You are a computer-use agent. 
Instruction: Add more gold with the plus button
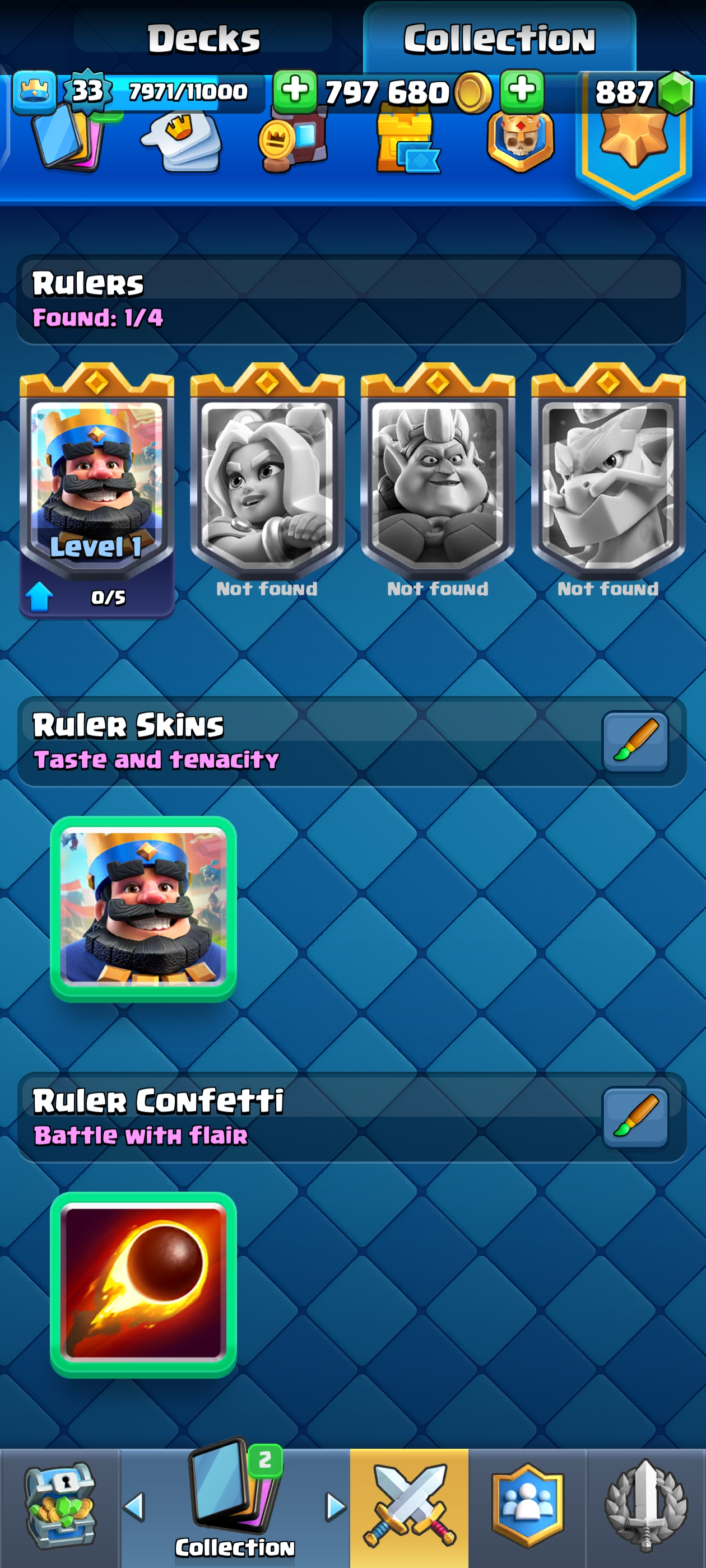coord(294,91)
